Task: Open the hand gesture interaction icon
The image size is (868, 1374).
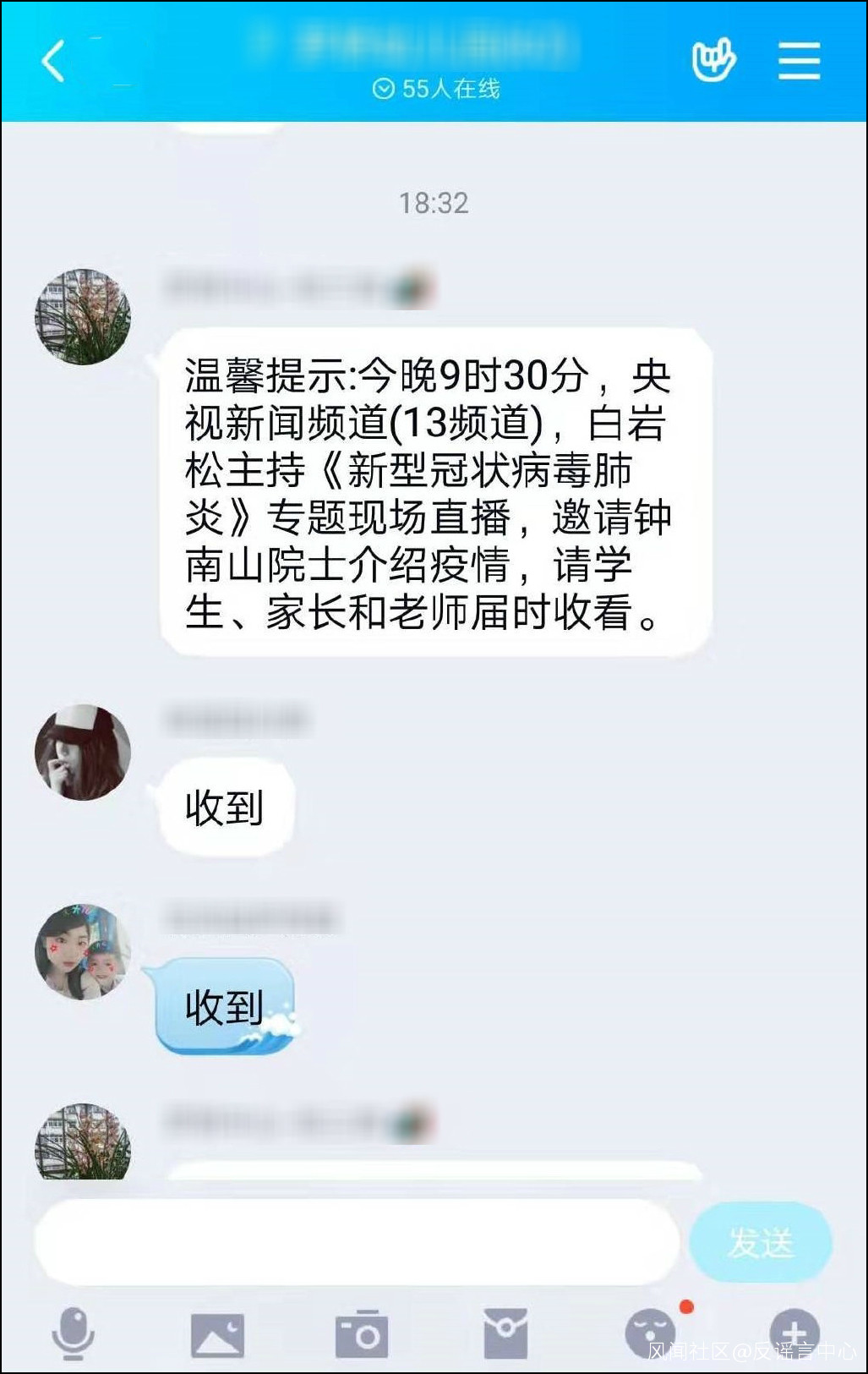Action: click(x=713, y=61)
